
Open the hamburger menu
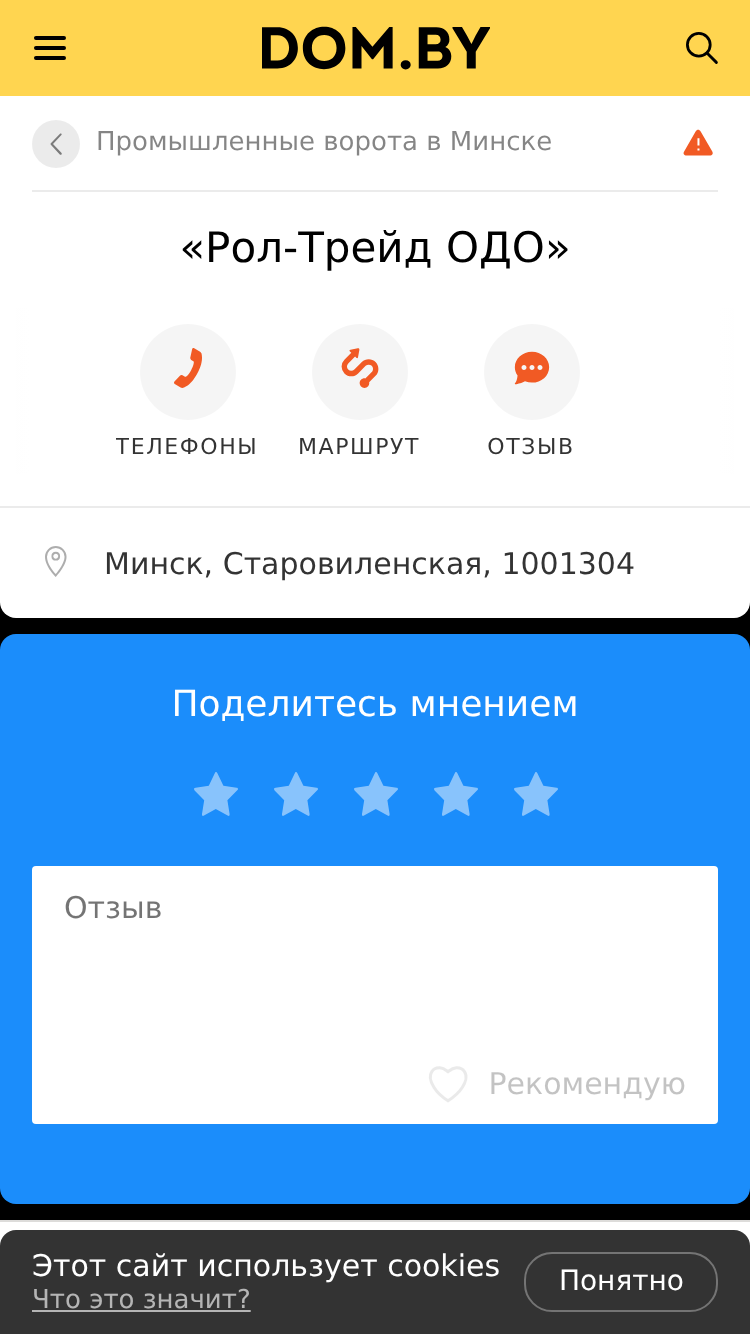(50, 48)
